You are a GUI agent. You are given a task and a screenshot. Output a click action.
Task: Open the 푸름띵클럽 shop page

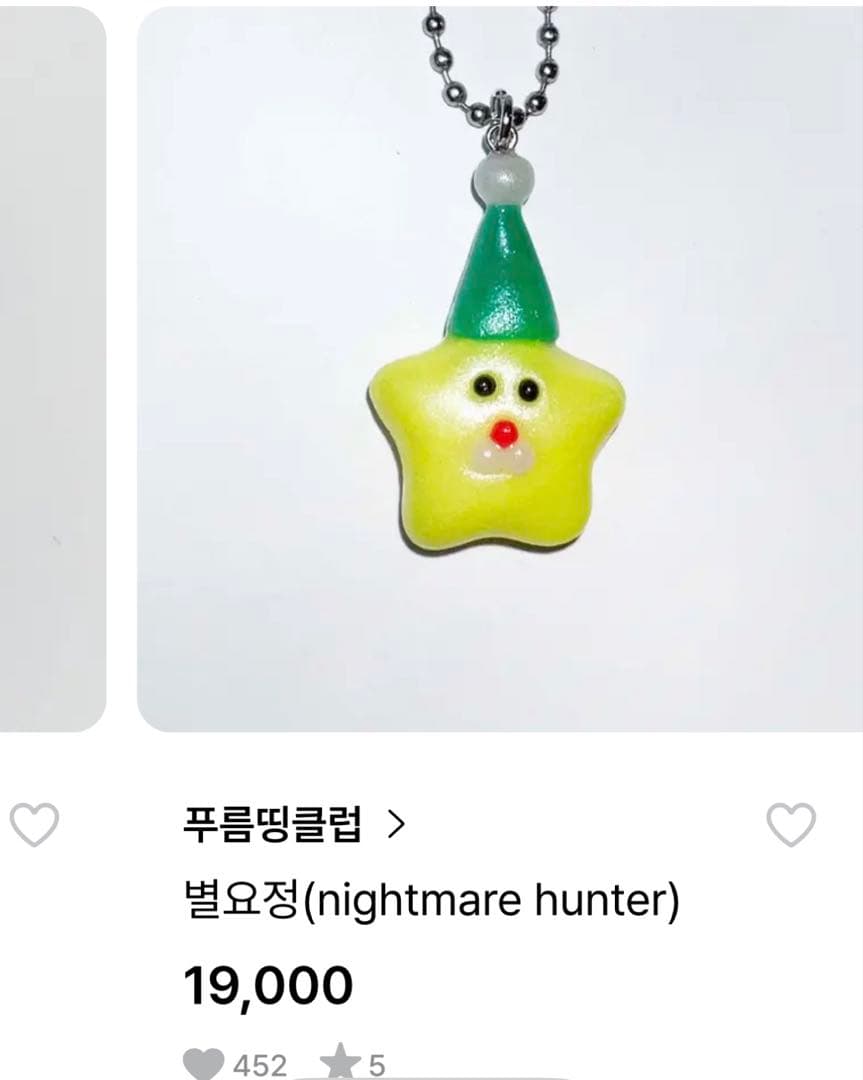tap(294, 824)
